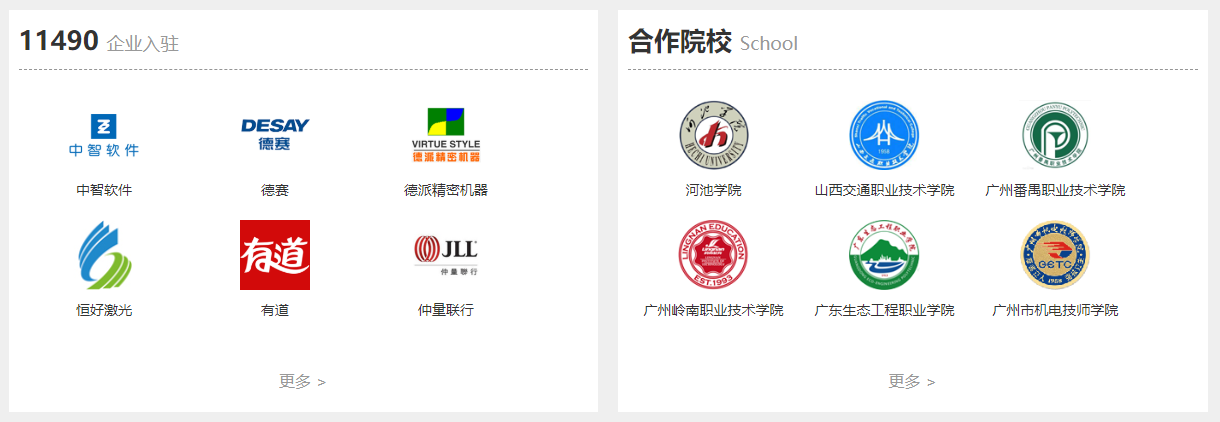Open the 仲量联行 company tile
The image size is (1220, 422).
(x=446, y=256)
